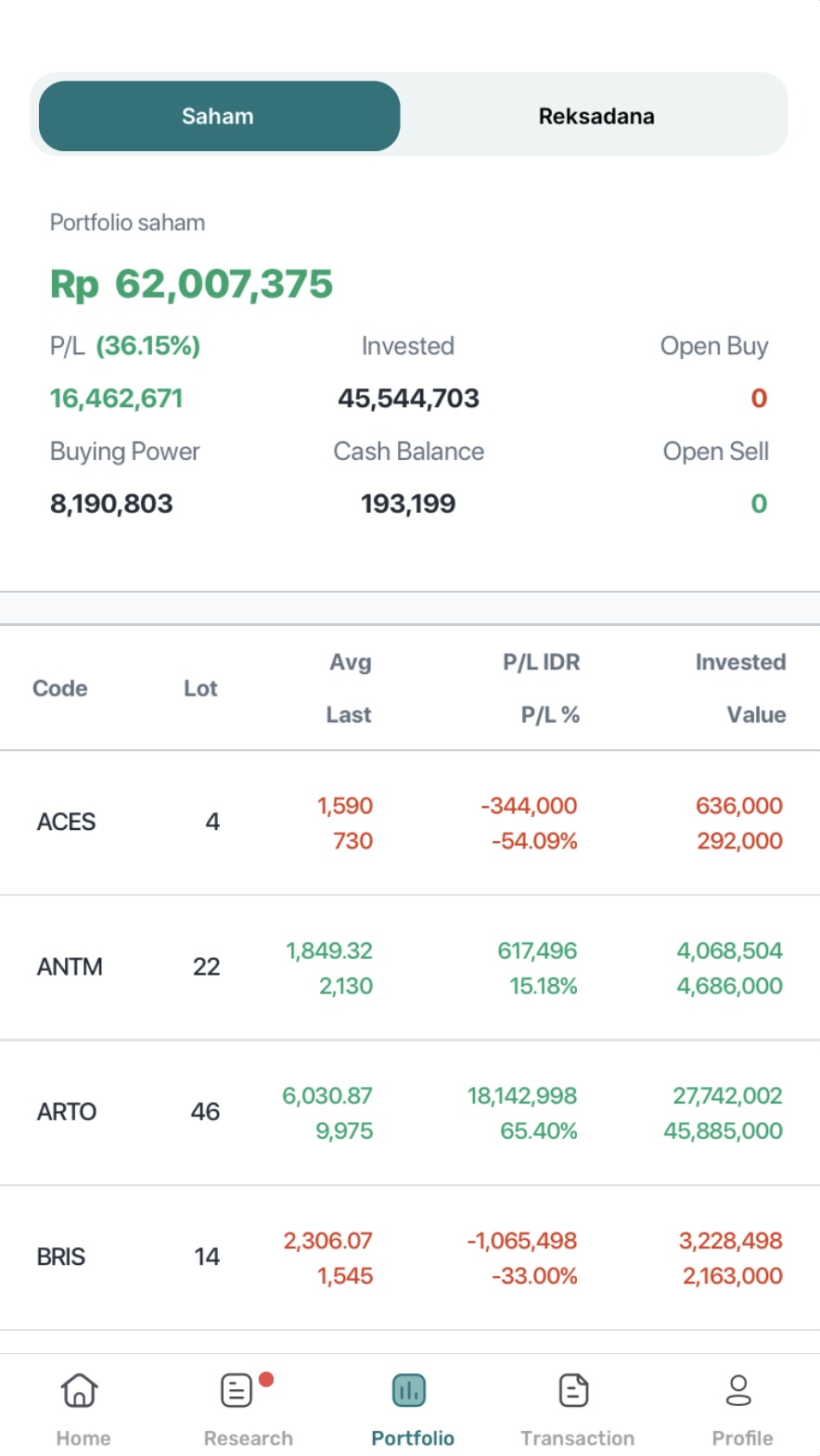Switch to the Transaction tab
Screen dimensions: 820x1456
pos(577,1408)
